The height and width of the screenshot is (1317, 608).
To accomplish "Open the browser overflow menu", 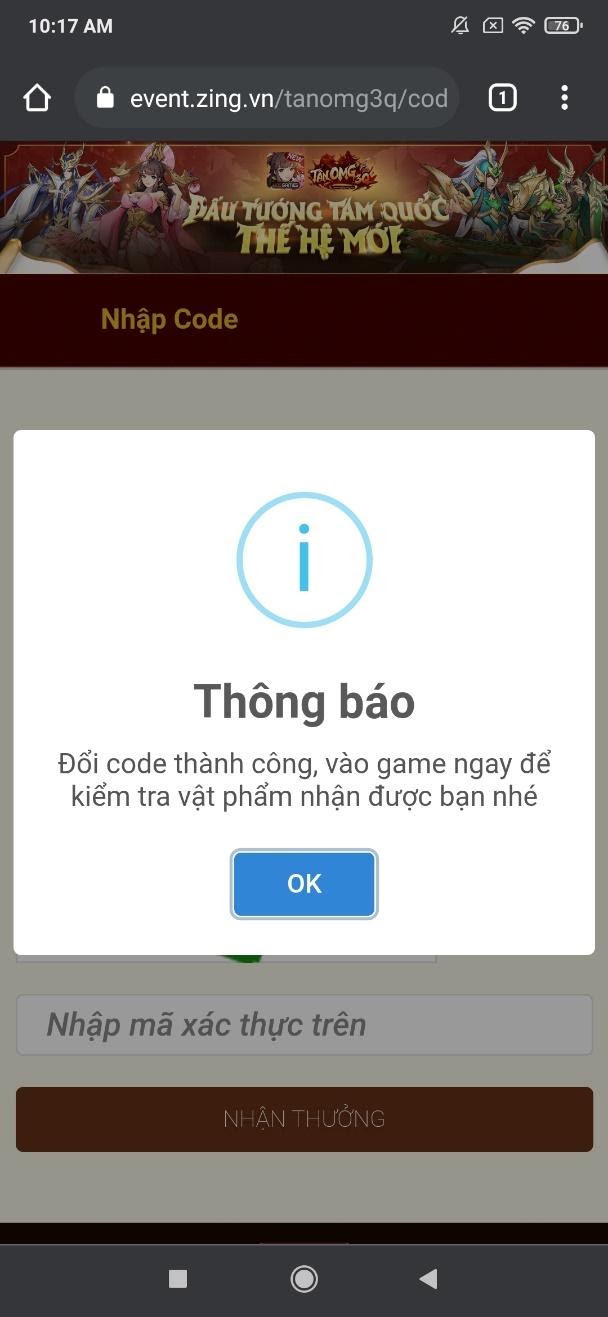I will tap(564, 98).
